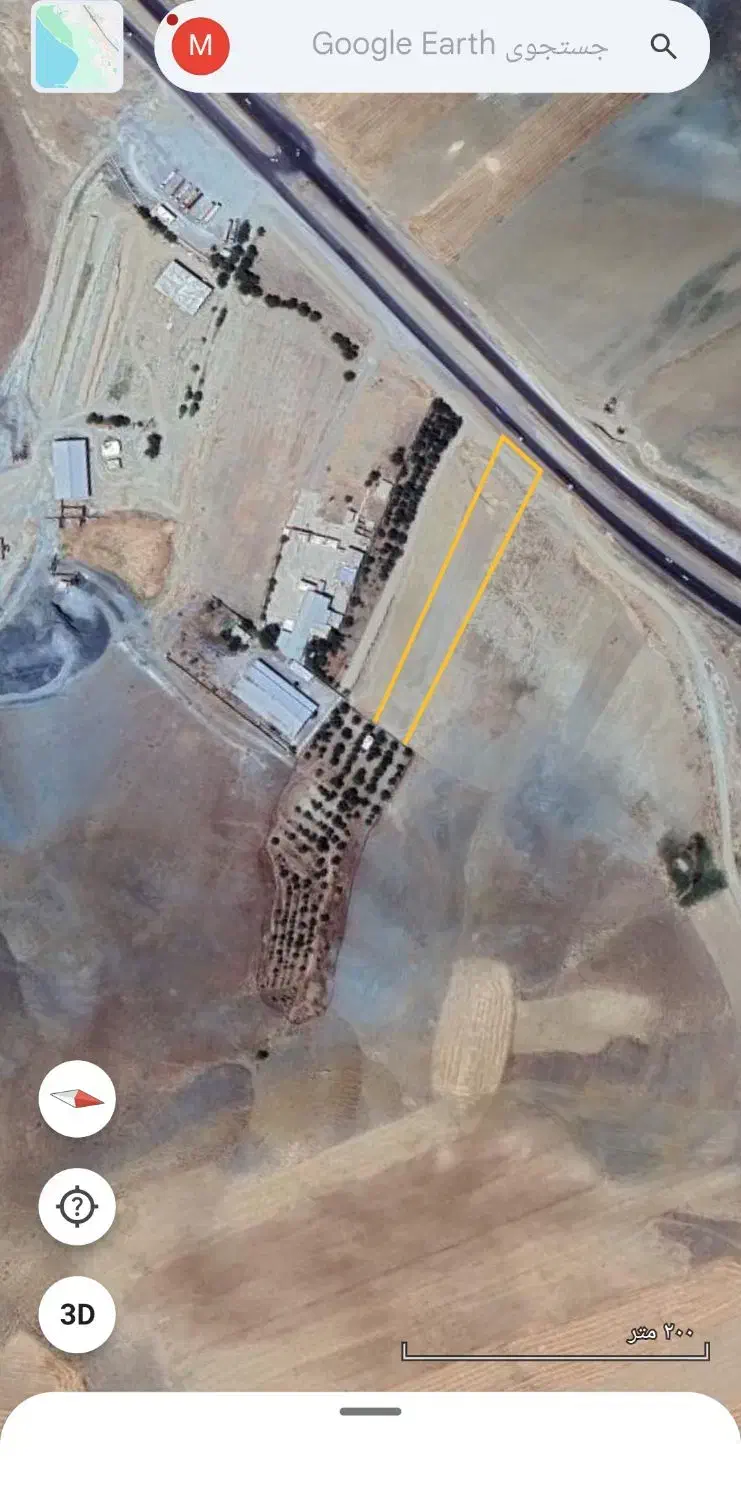
Task: Open the map style thumbnail
Action: (77, 47)
